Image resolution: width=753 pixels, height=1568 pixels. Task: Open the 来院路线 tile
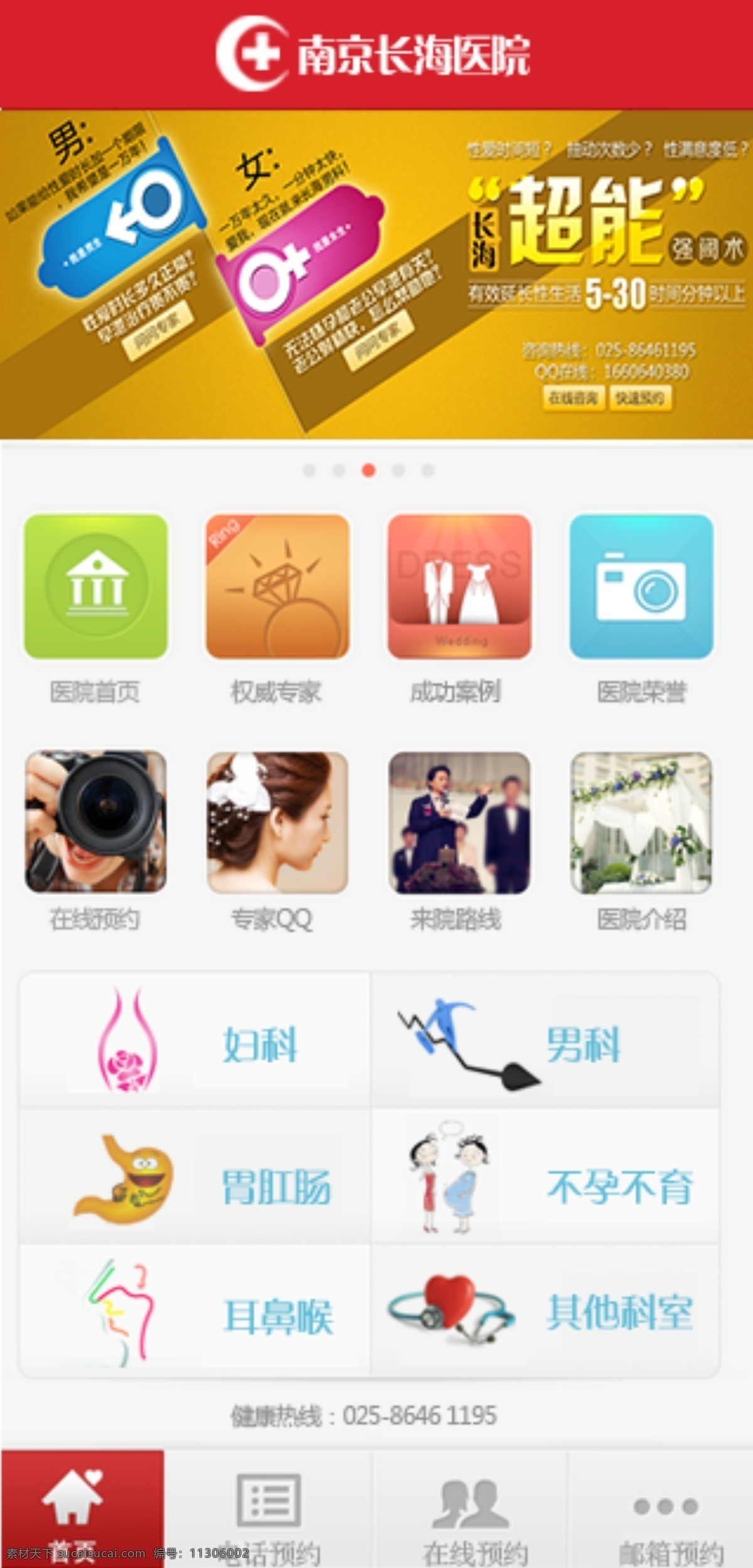pos(459,822)
